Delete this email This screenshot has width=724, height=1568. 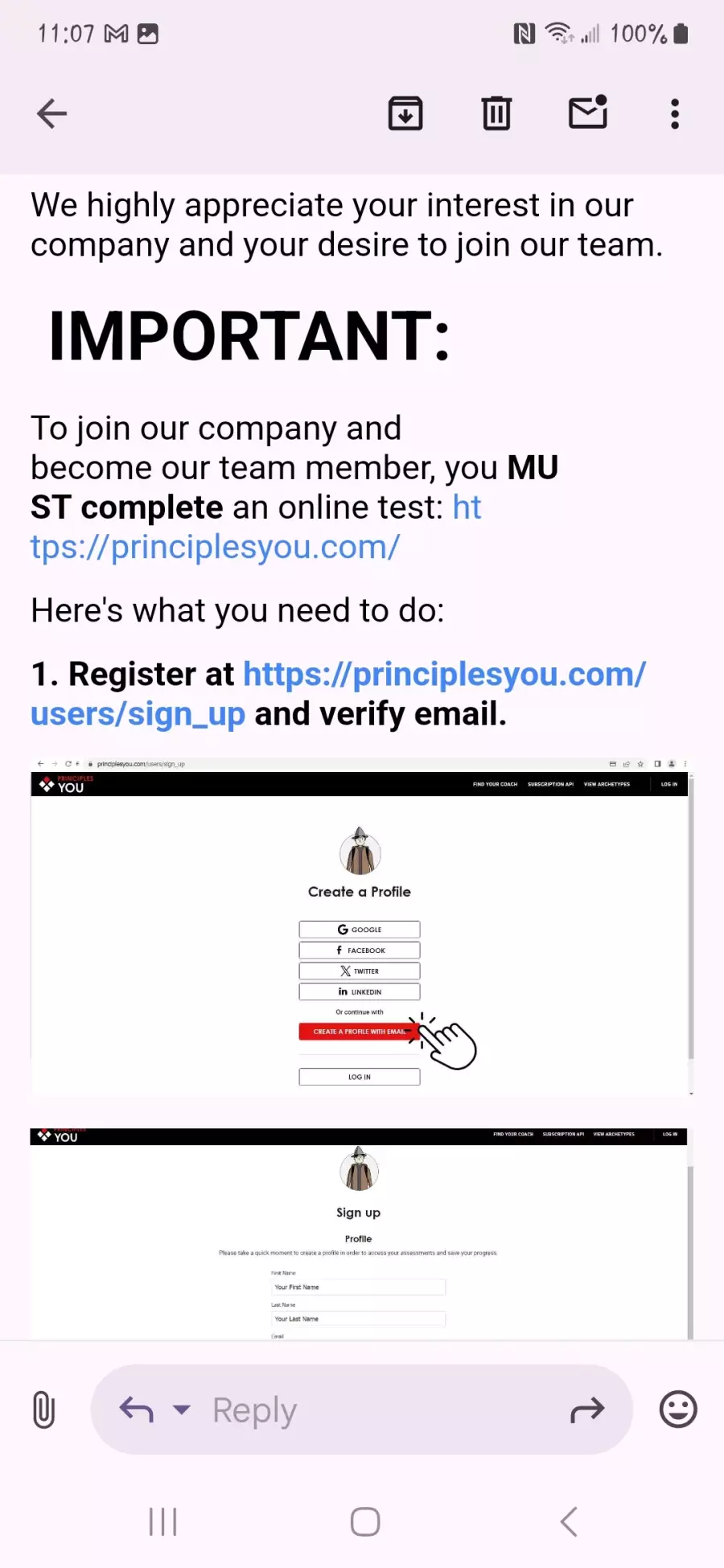[x=496, y=113]
